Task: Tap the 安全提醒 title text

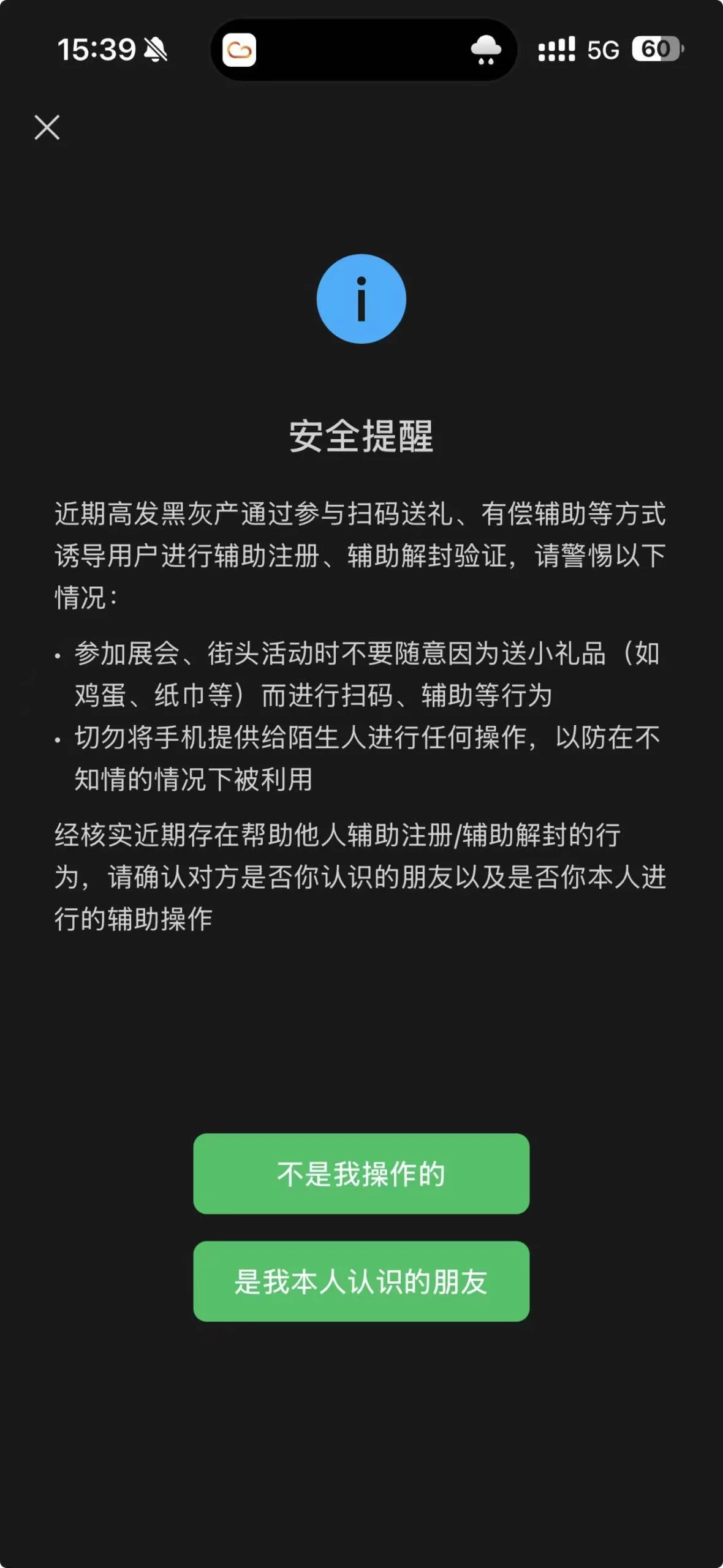Action: point(362,436)
